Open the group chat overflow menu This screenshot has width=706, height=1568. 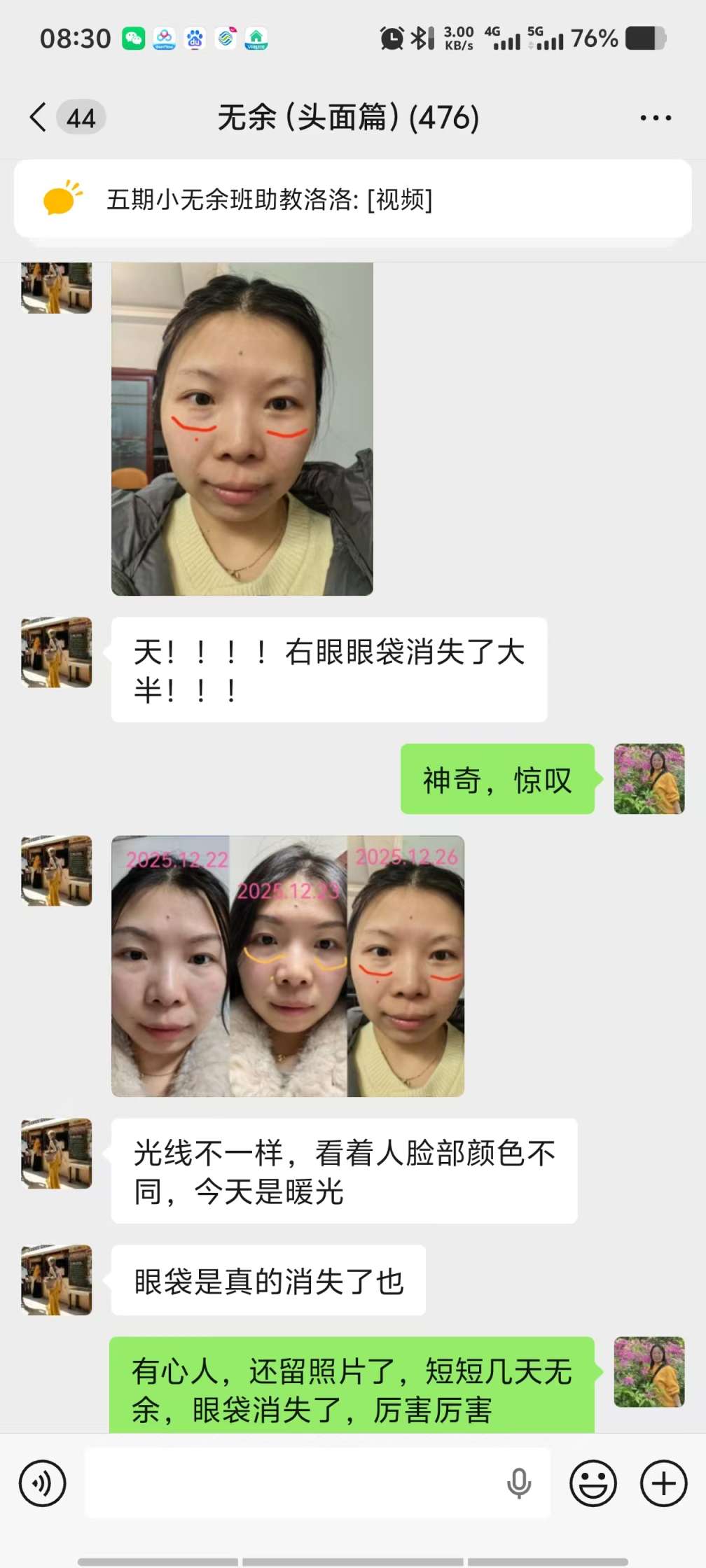click(655, 118)
